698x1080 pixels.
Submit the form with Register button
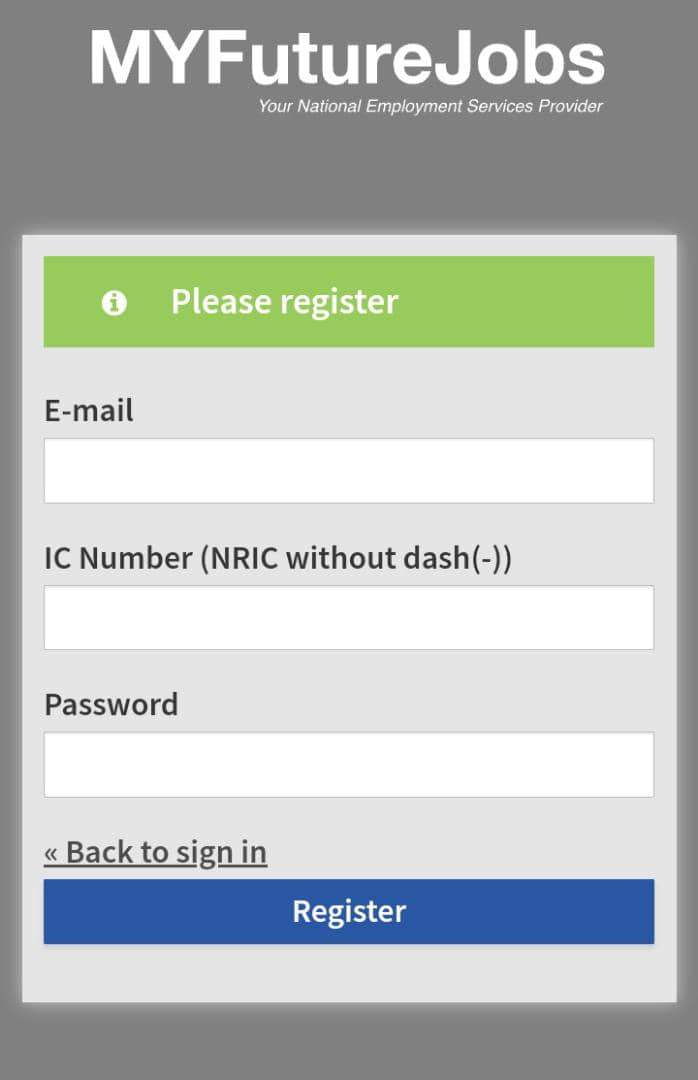[x=348, y=911]
